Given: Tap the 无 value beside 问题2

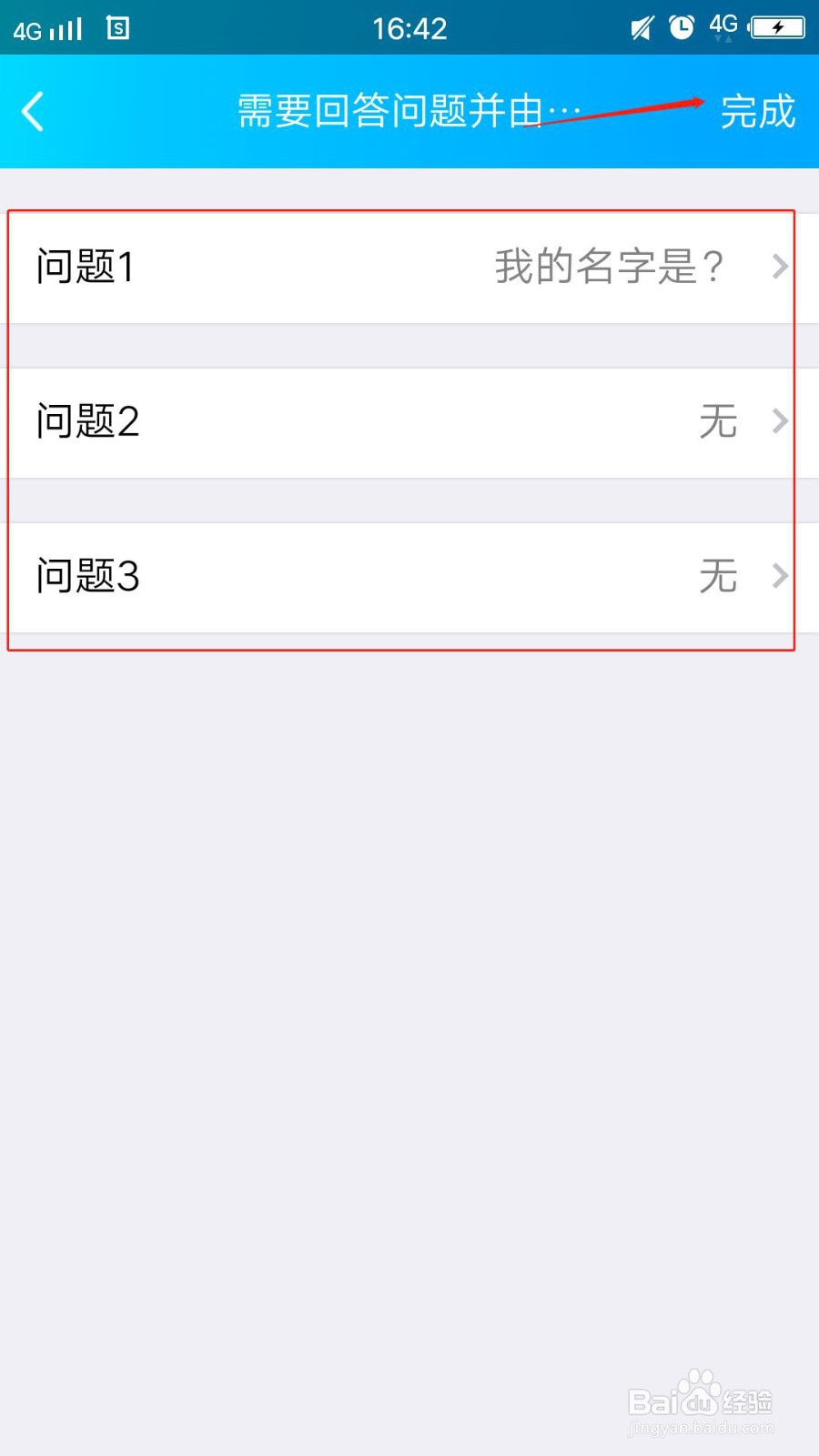Looking at the screenshot, I should point(719,420).
